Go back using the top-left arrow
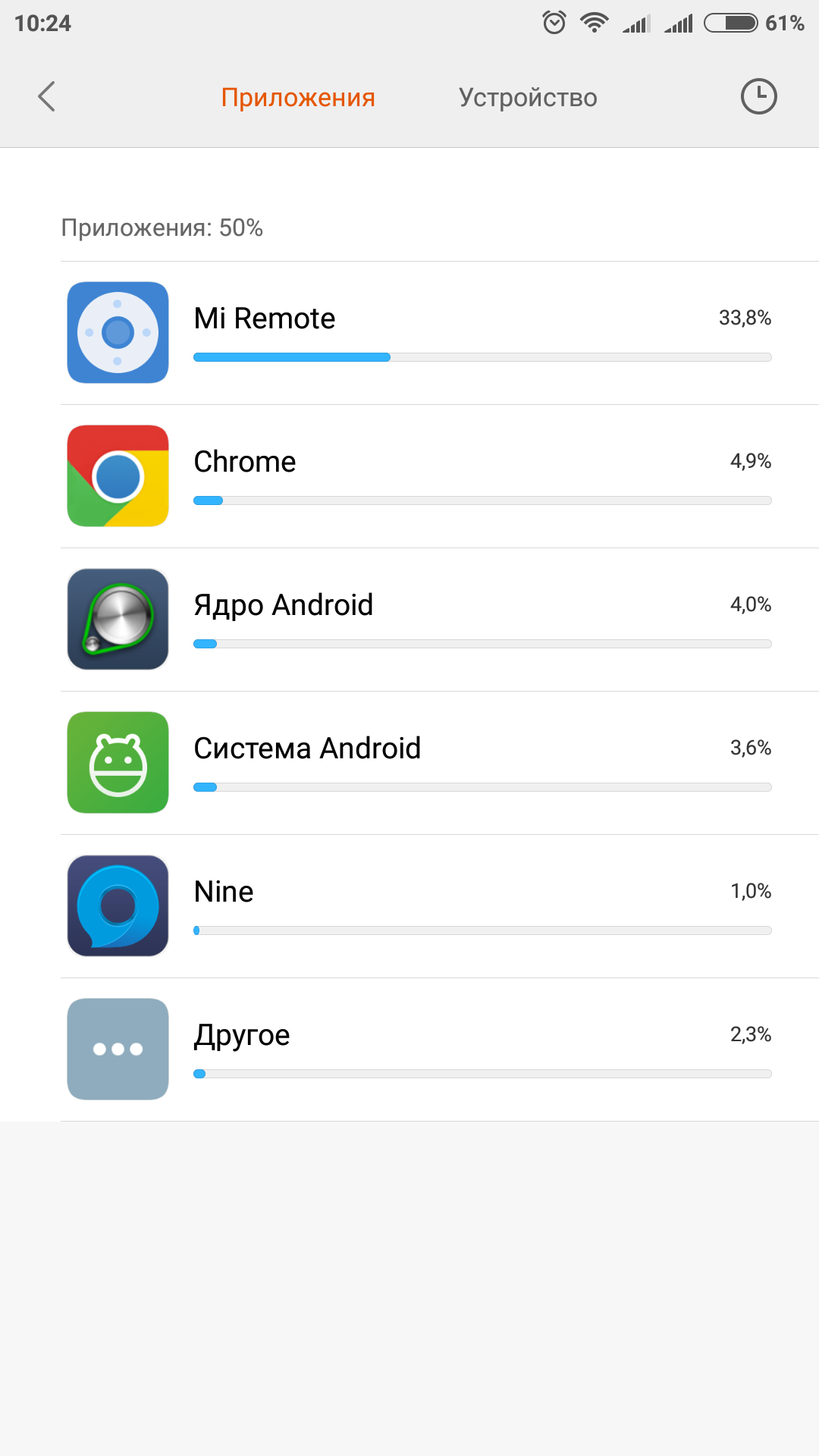 point(47,96)
